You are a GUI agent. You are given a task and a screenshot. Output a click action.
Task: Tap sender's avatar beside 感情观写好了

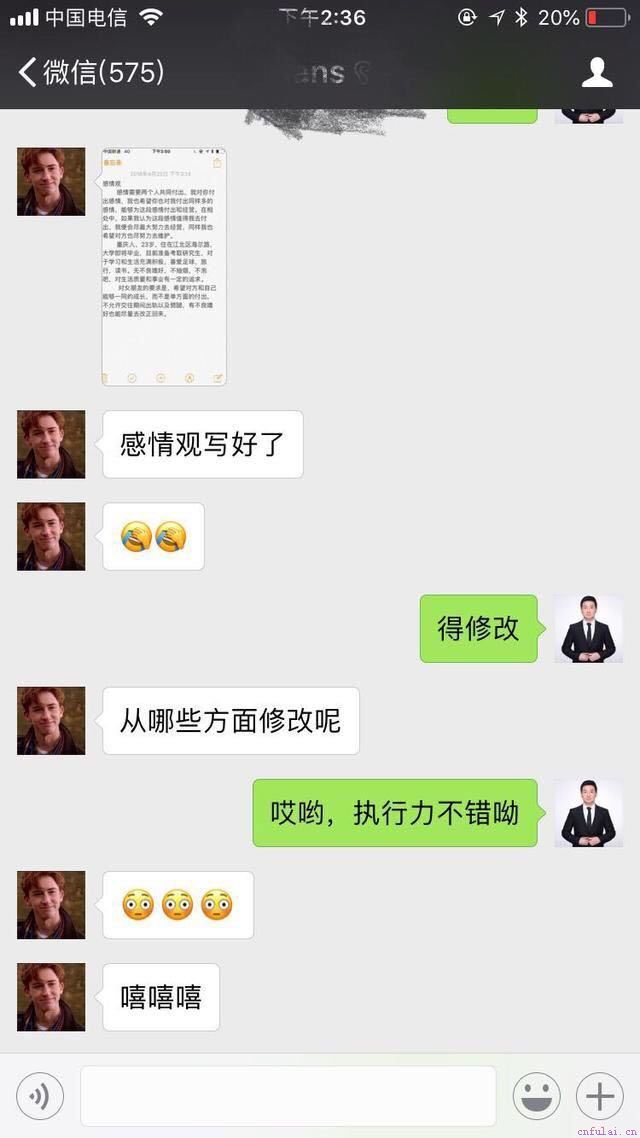[51, 444]
